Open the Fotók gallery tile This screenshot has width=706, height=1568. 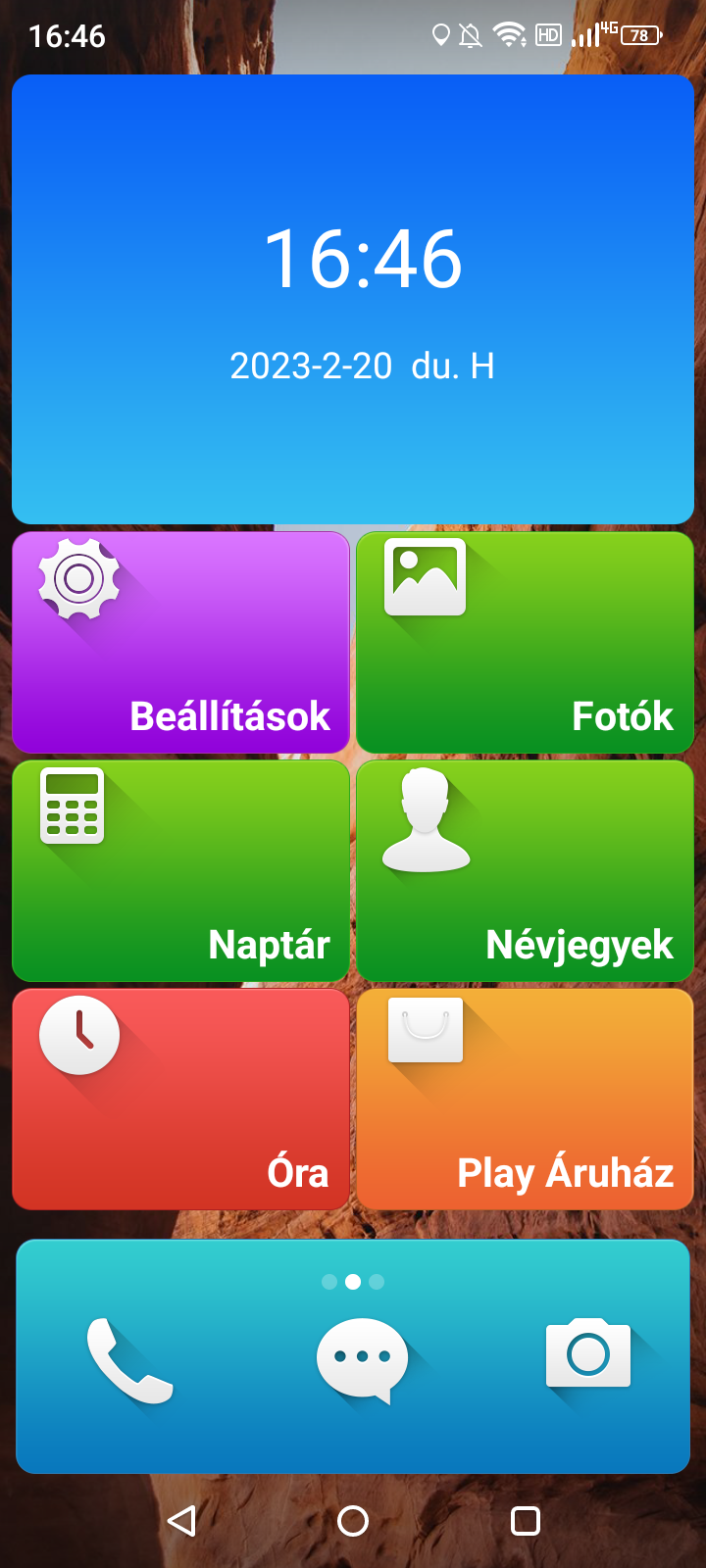tap(526, 643)
